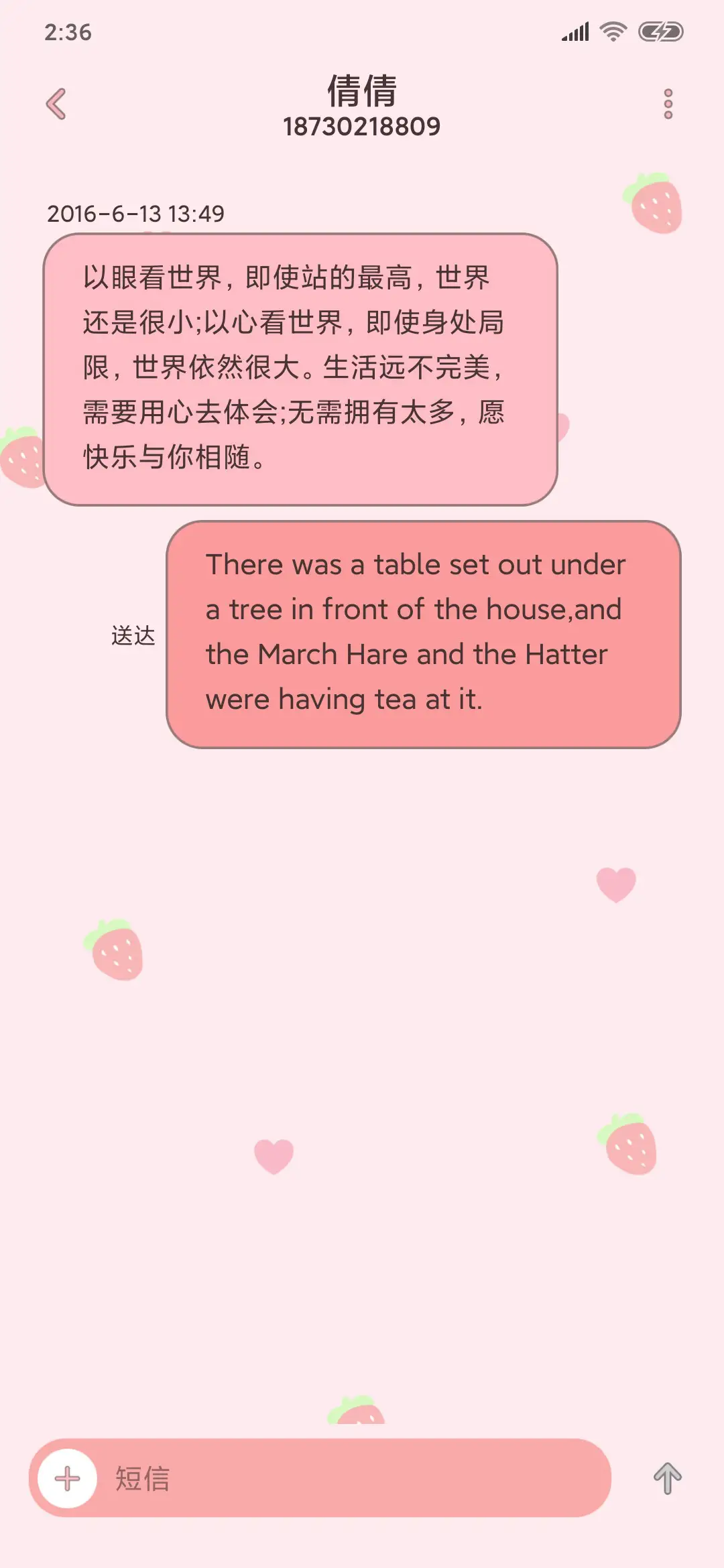This screenshot has height=1568, width=724.
Task: Tap the battery charging indicator
Action: coord(661,31)
